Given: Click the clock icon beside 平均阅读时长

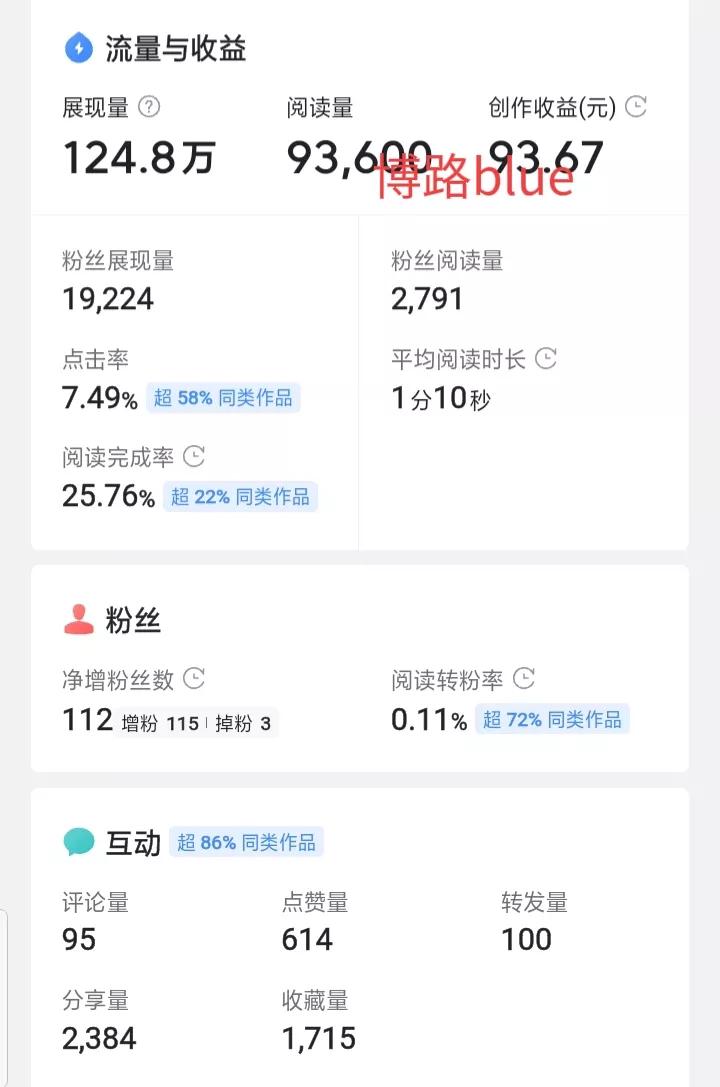Looking at the screenshot, I should (x=546, y=359).
